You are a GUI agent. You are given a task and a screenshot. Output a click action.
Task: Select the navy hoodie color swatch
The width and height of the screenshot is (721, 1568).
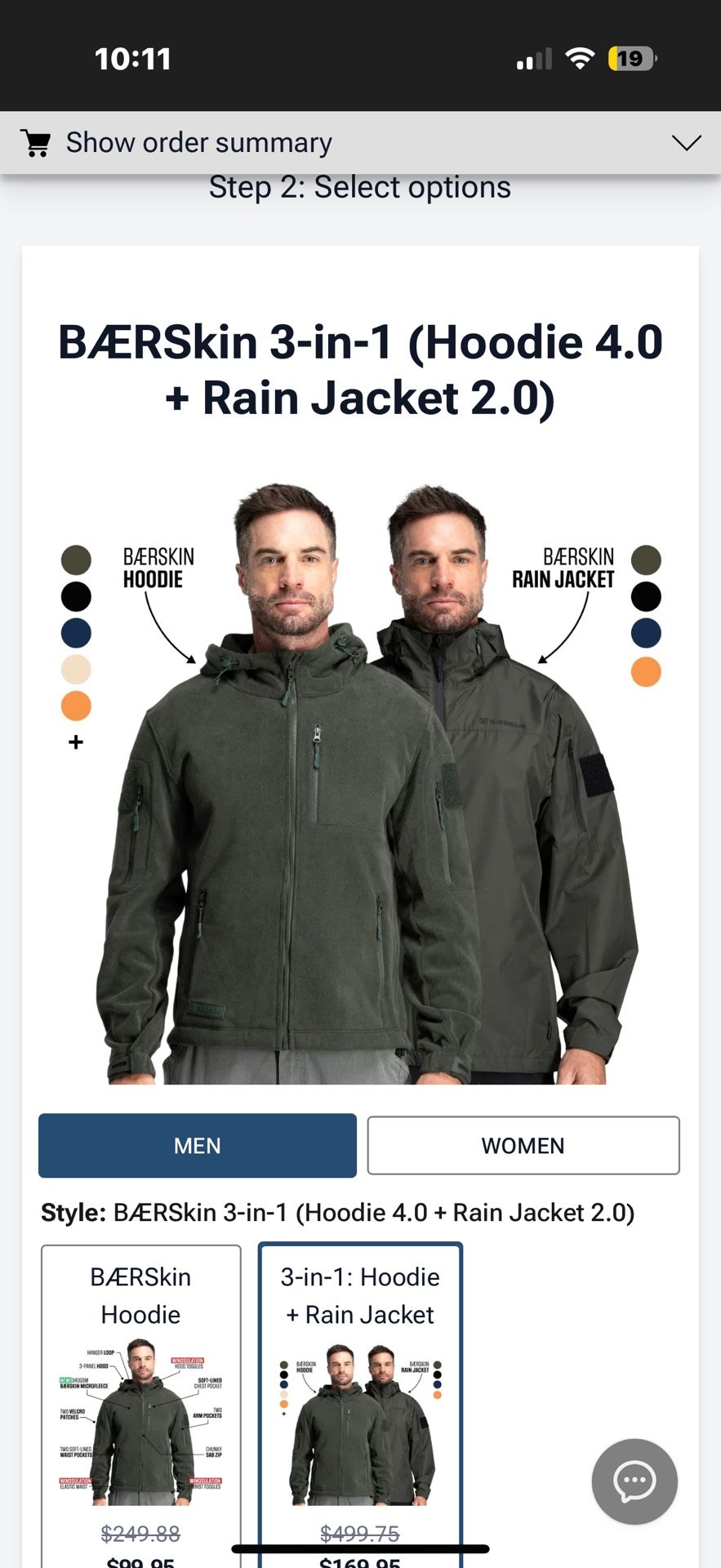[75, 633]
